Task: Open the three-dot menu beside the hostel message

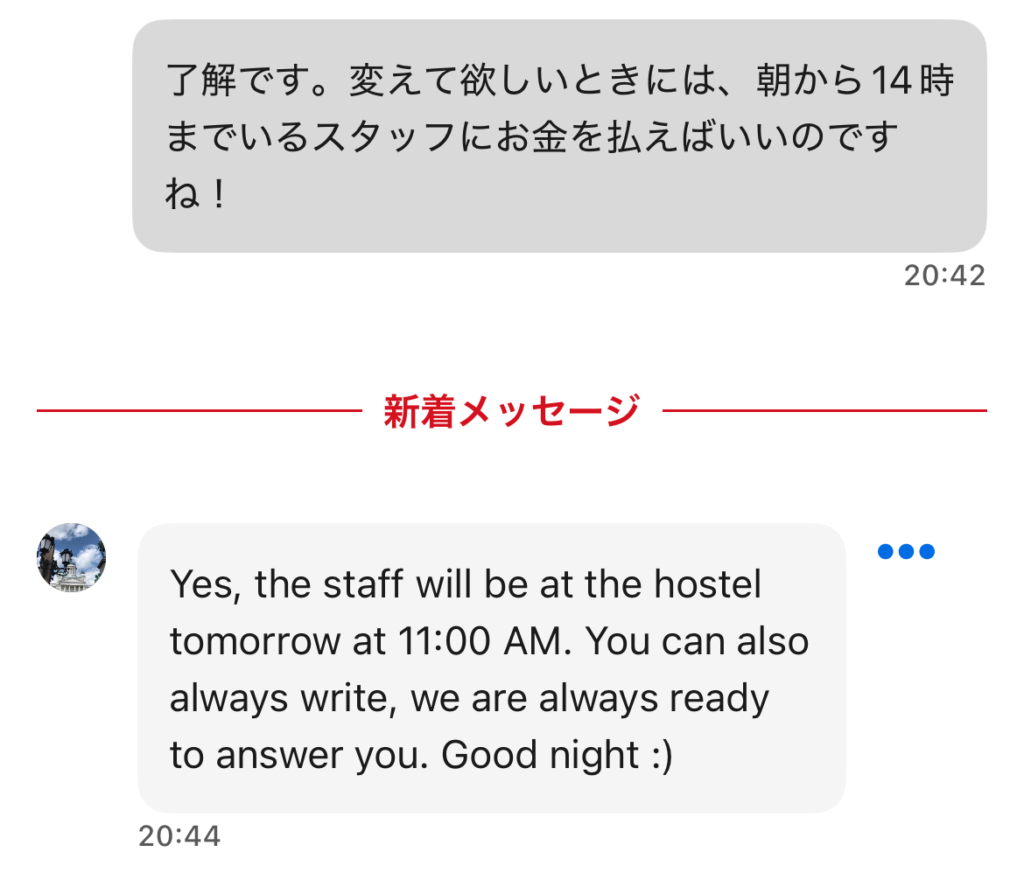Action: (x=905, y=552)
